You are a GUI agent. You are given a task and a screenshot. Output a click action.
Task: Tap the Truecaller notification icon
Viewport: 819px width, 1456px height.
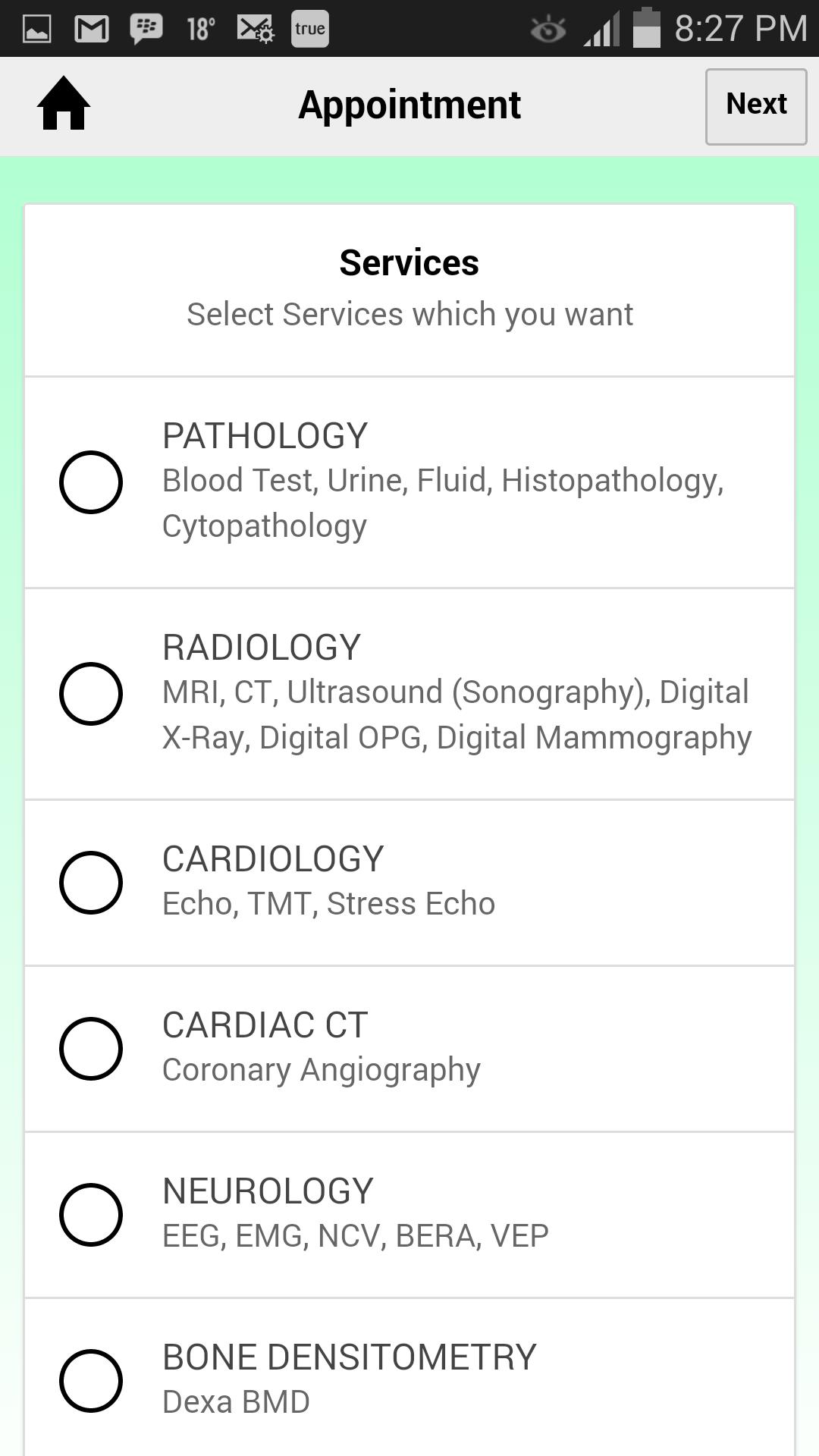click(309, 29)
